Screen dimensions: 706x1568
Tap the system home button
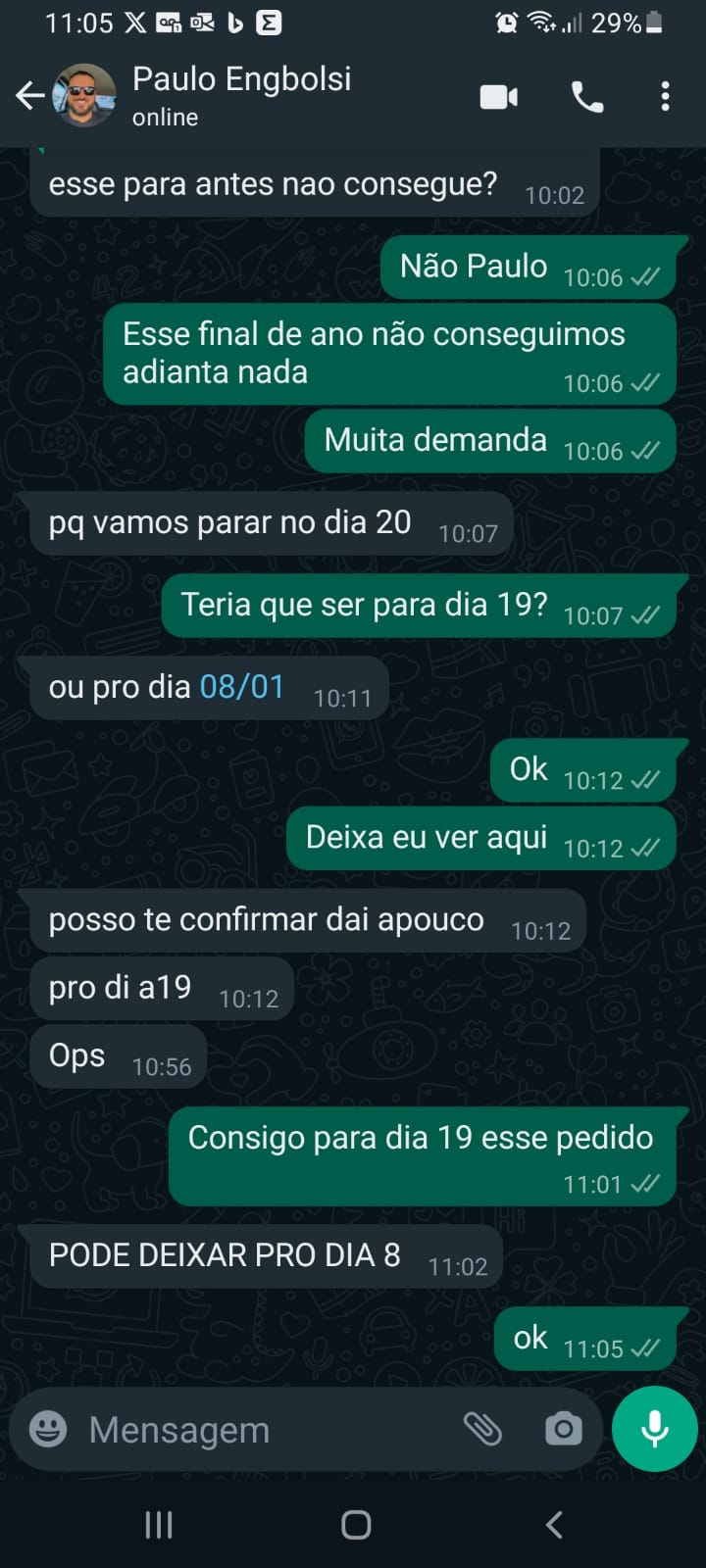(356, 1525)
